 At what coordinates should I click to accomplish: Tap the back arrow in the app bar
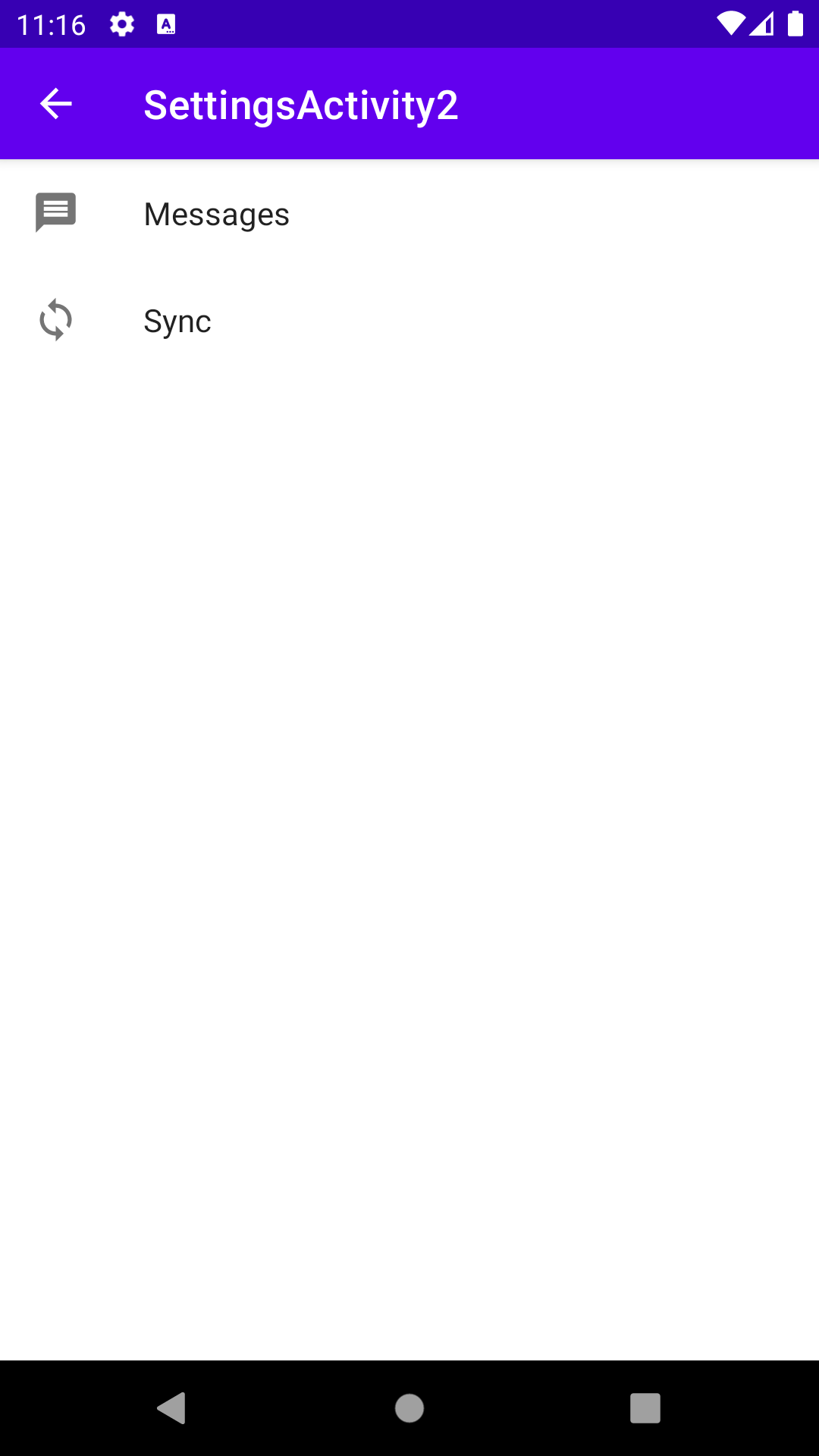point(55,104)
